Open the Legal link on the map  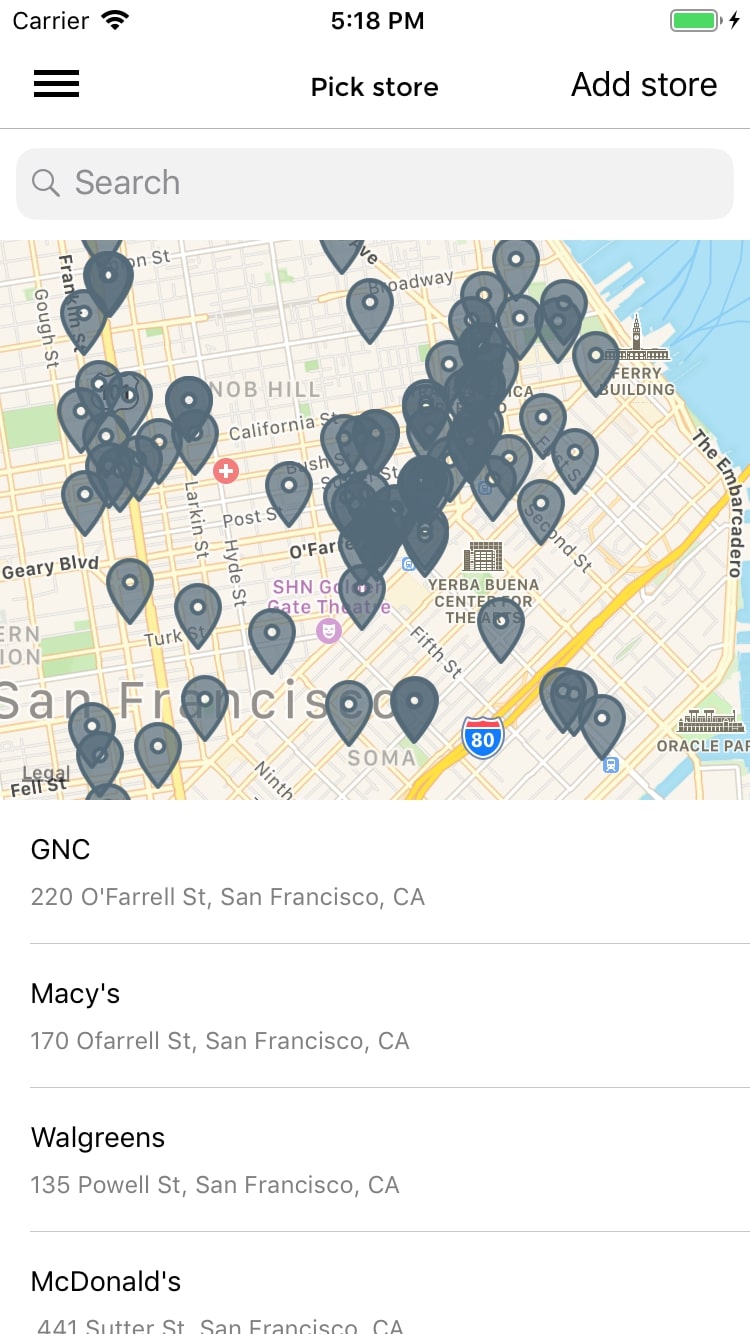45,773
